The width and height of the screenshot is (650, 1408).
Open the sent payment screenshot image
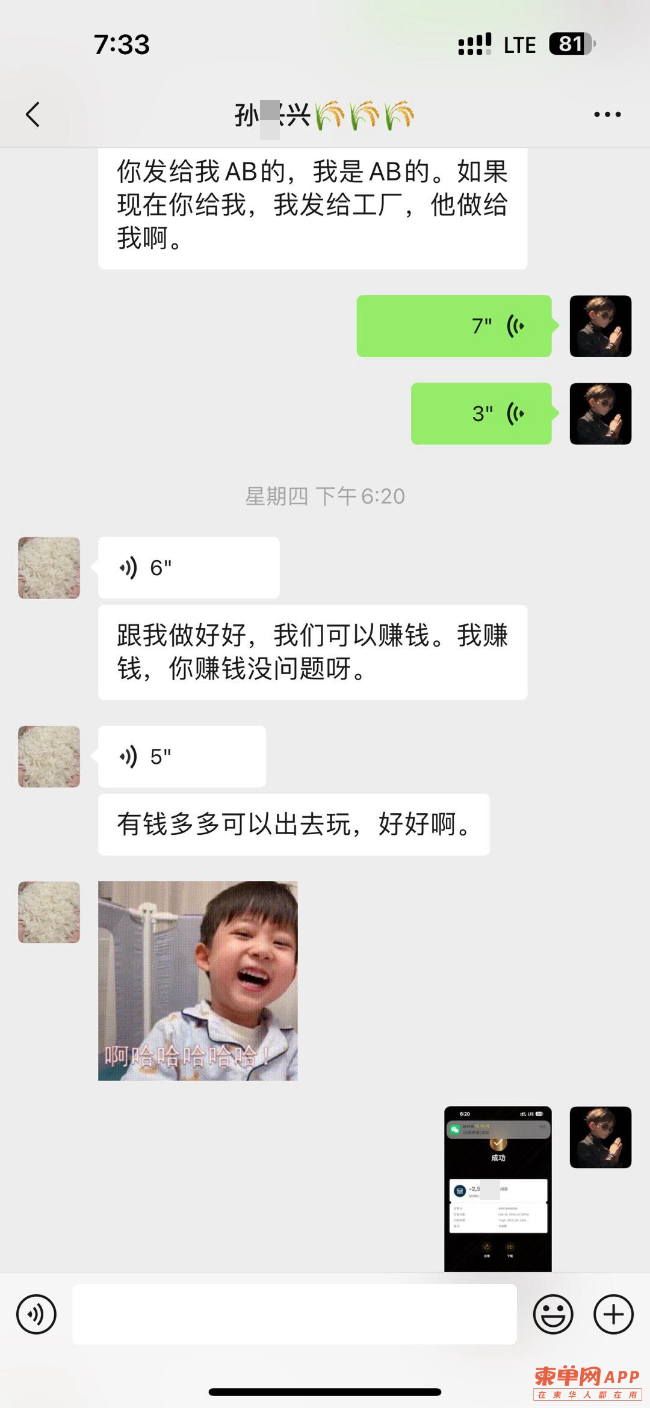click(497, 1188)
